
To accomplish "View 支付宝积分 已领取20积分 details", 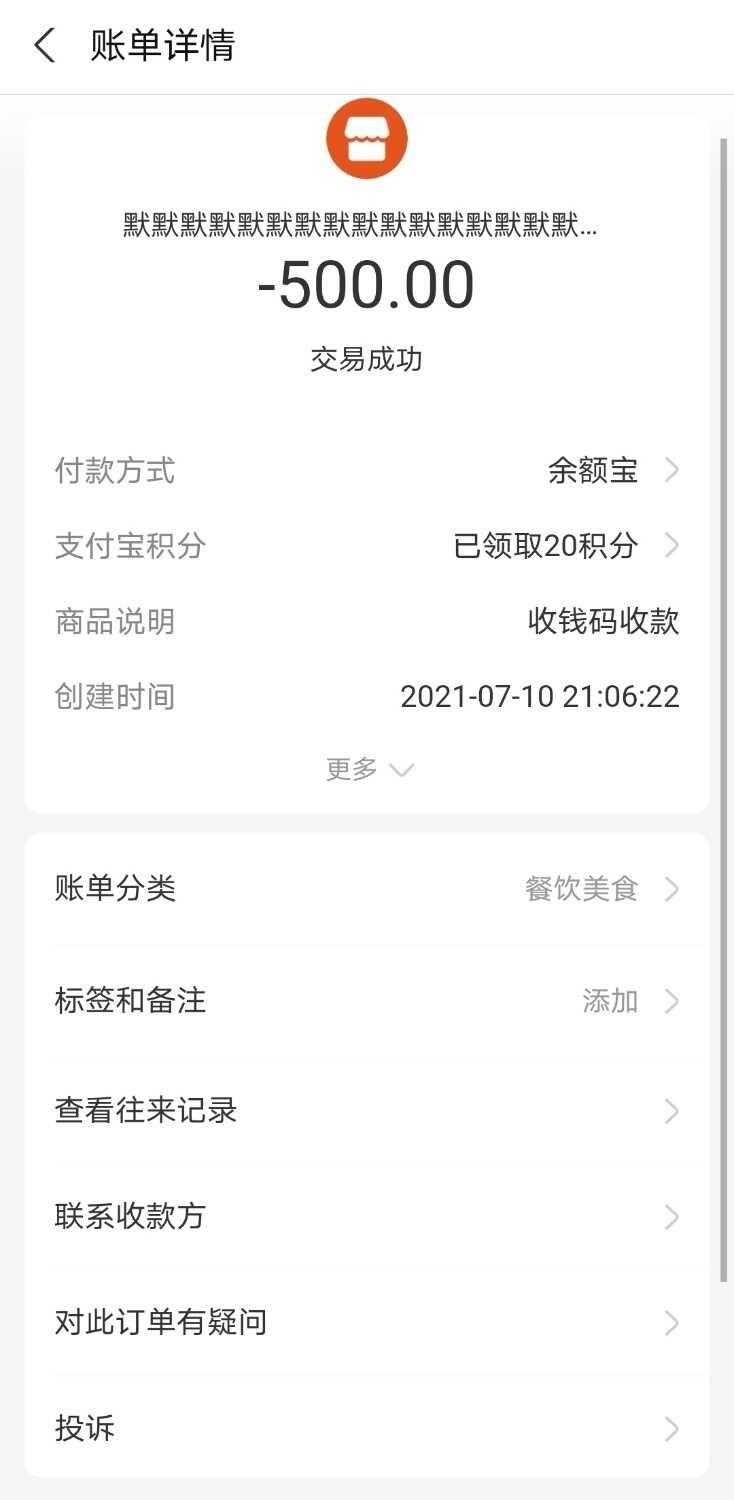I will 367,546.
